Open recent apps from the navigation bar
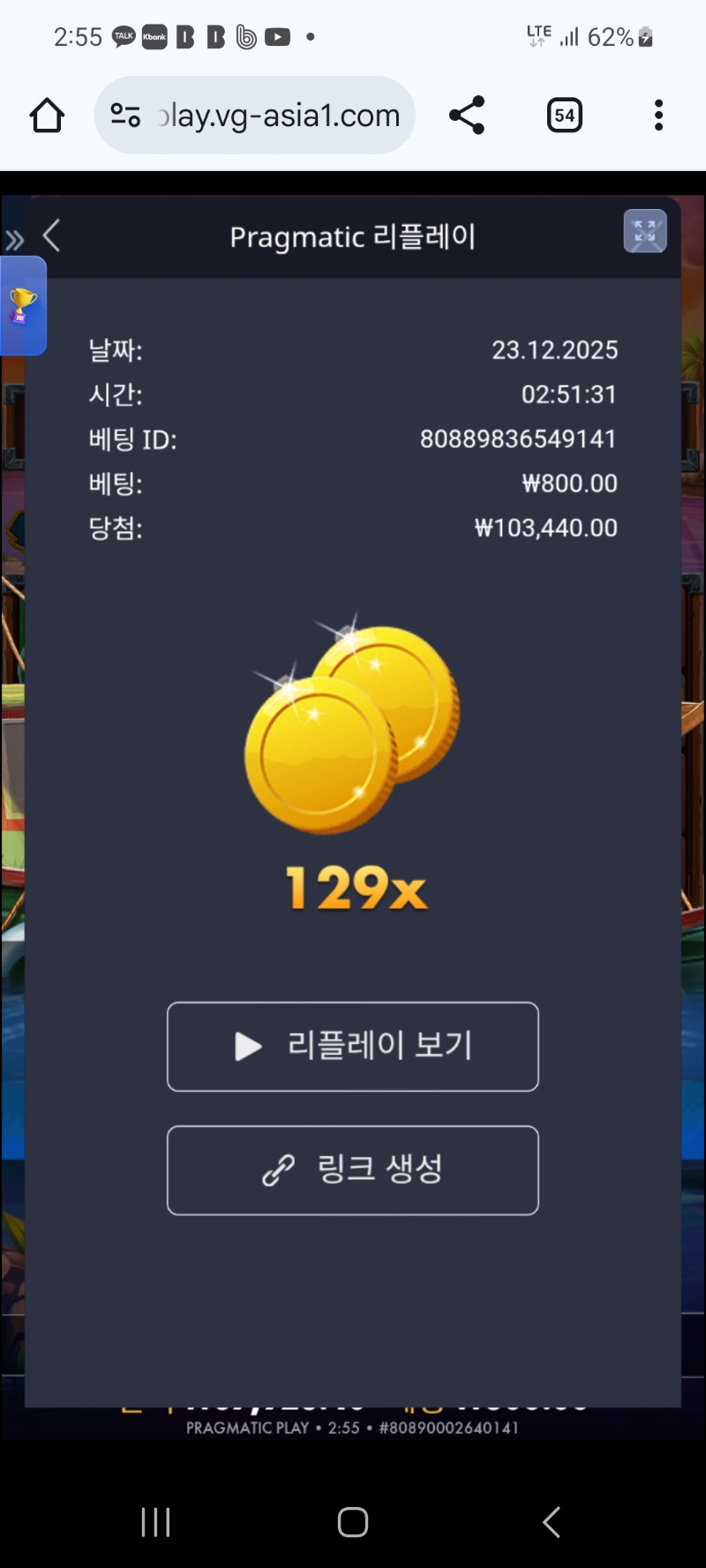706x1568 pixels. coord(155,1522)
